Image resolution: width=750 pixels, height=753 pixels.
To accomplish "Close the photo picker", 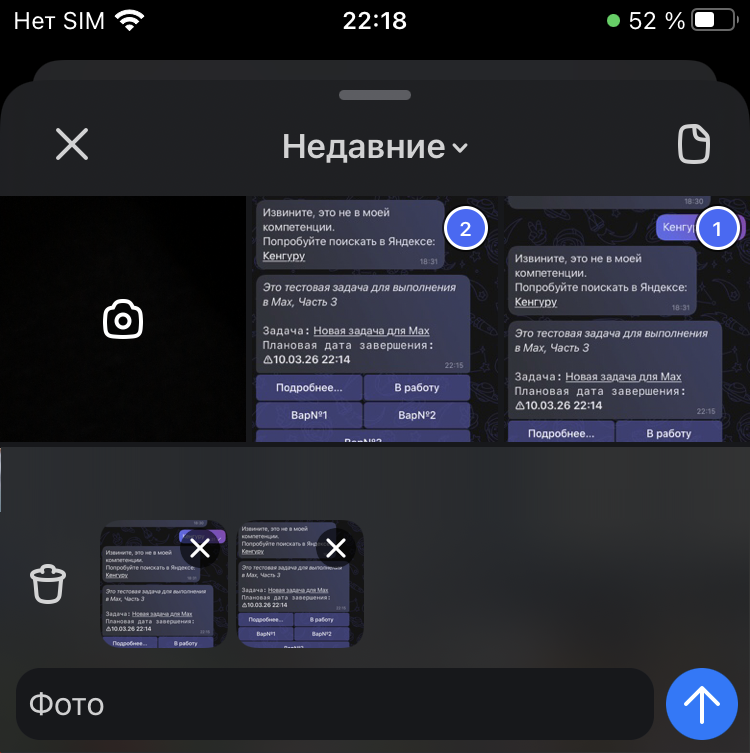I will 72,145.
